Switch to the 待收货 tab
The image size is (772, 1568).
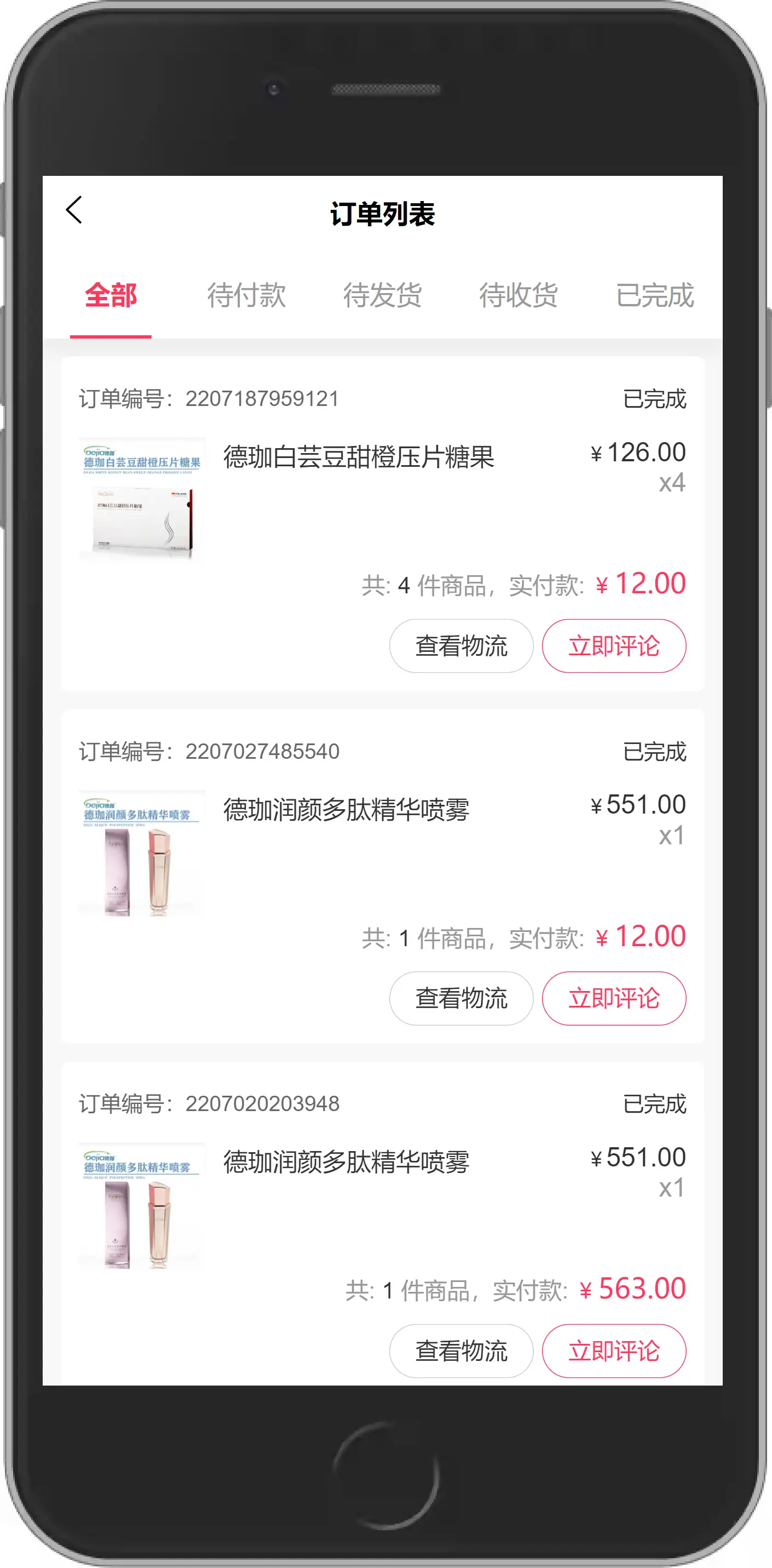[x=518, y=296]
